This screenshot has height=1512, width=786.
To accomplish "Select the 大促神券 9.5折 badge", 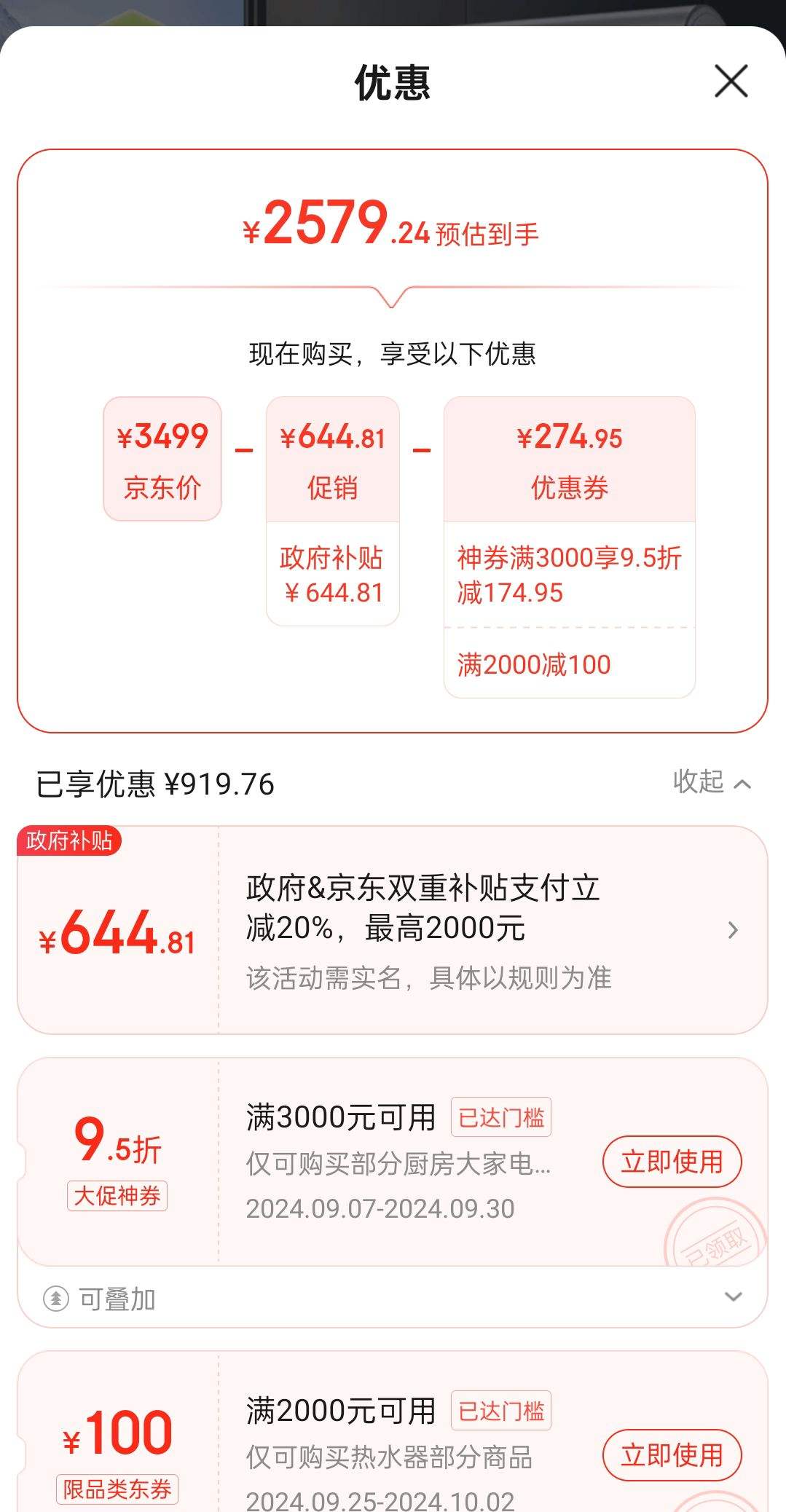I will (x=119, y=1194).
